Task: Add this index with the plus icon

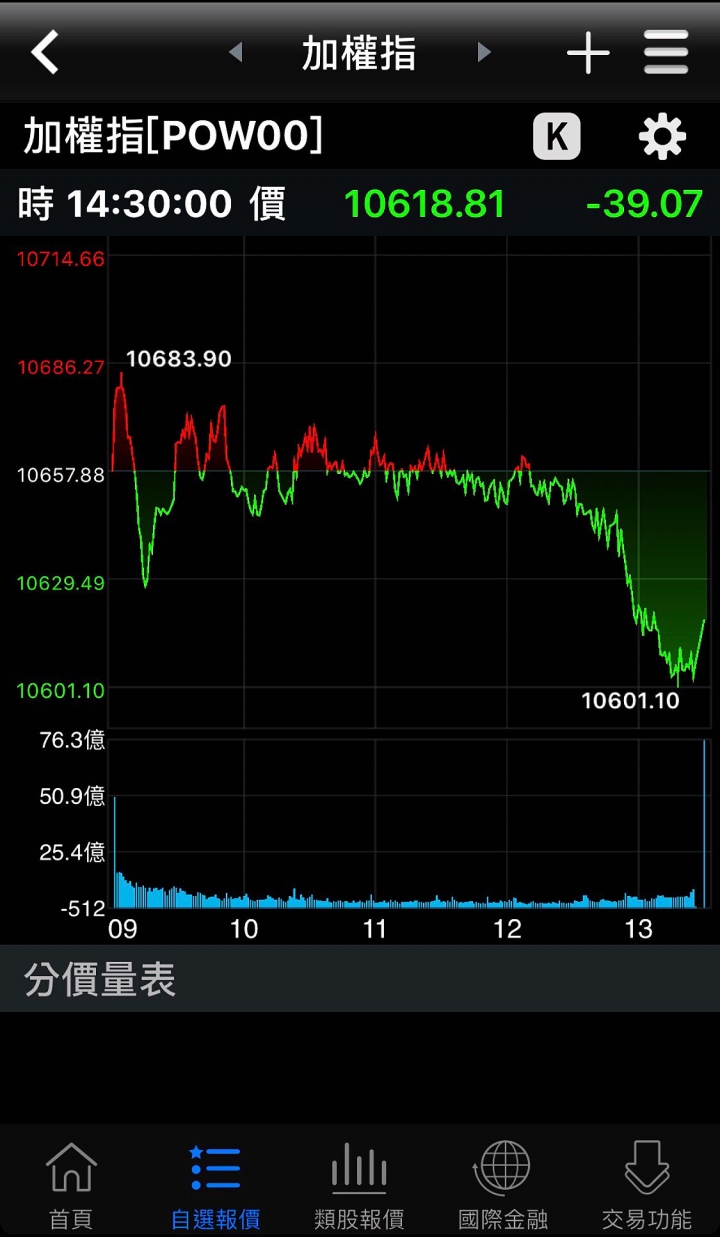Action: 588,53
